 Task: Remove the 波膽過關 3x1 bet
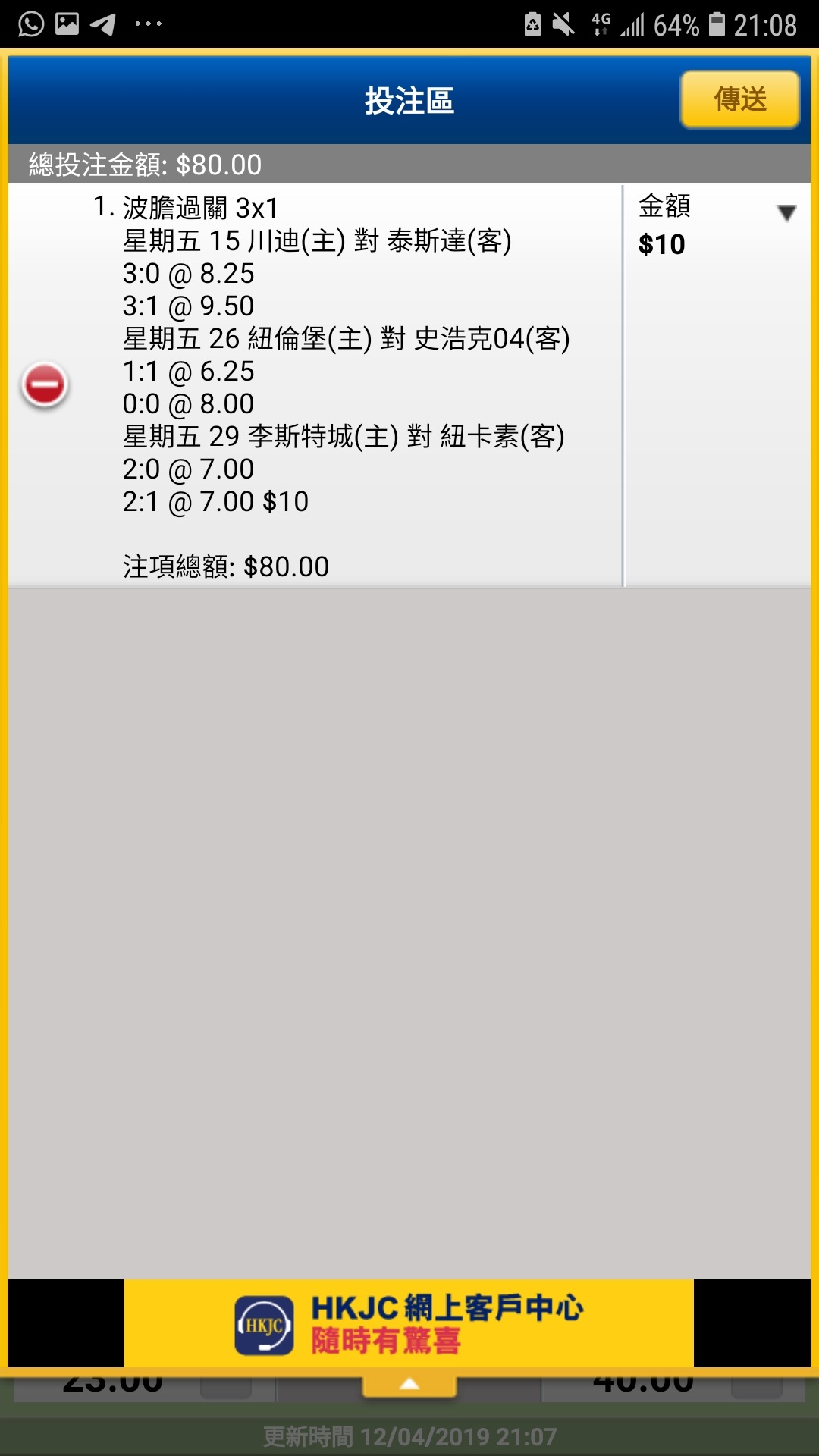(45, 384)
